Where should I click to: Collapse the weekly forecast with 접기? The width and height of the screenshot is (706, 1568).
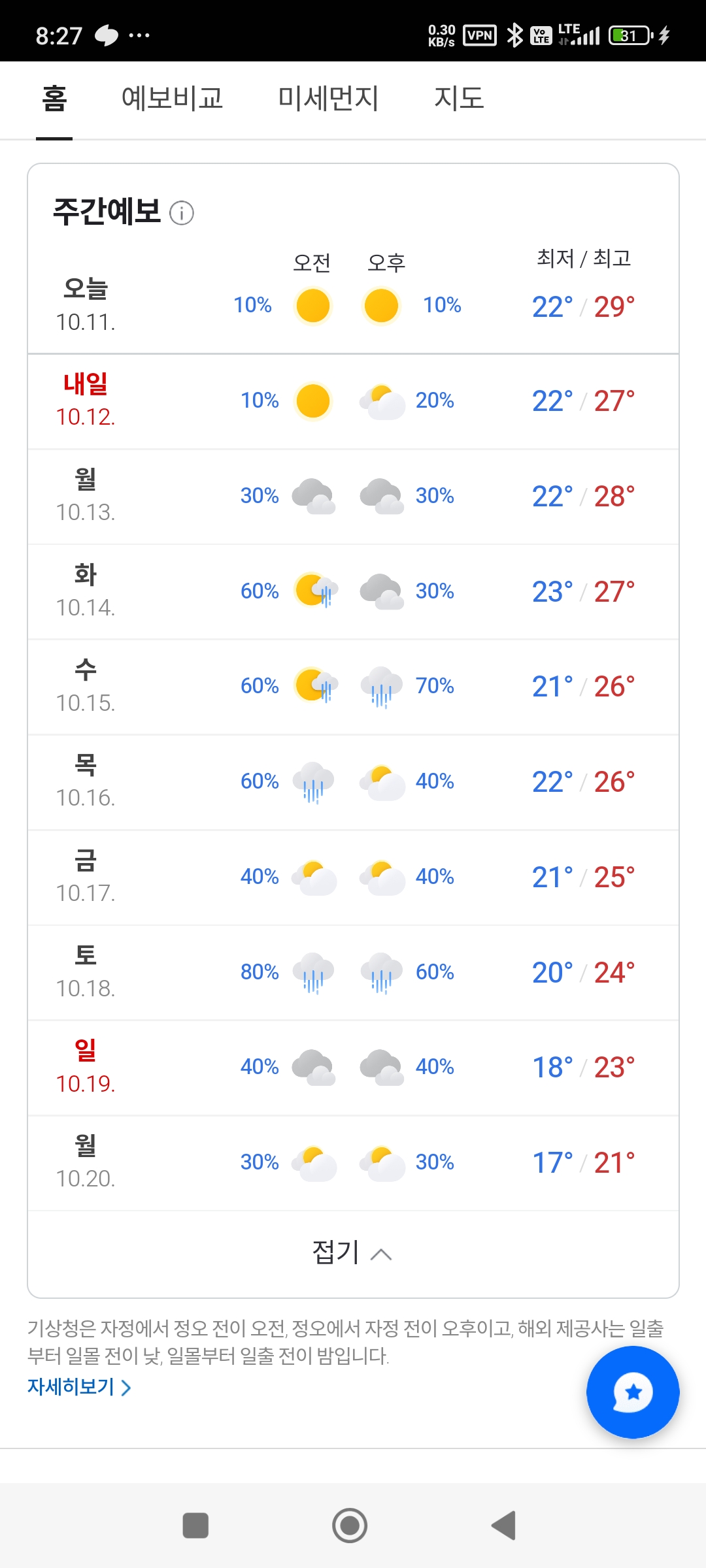pos(352,1253)
